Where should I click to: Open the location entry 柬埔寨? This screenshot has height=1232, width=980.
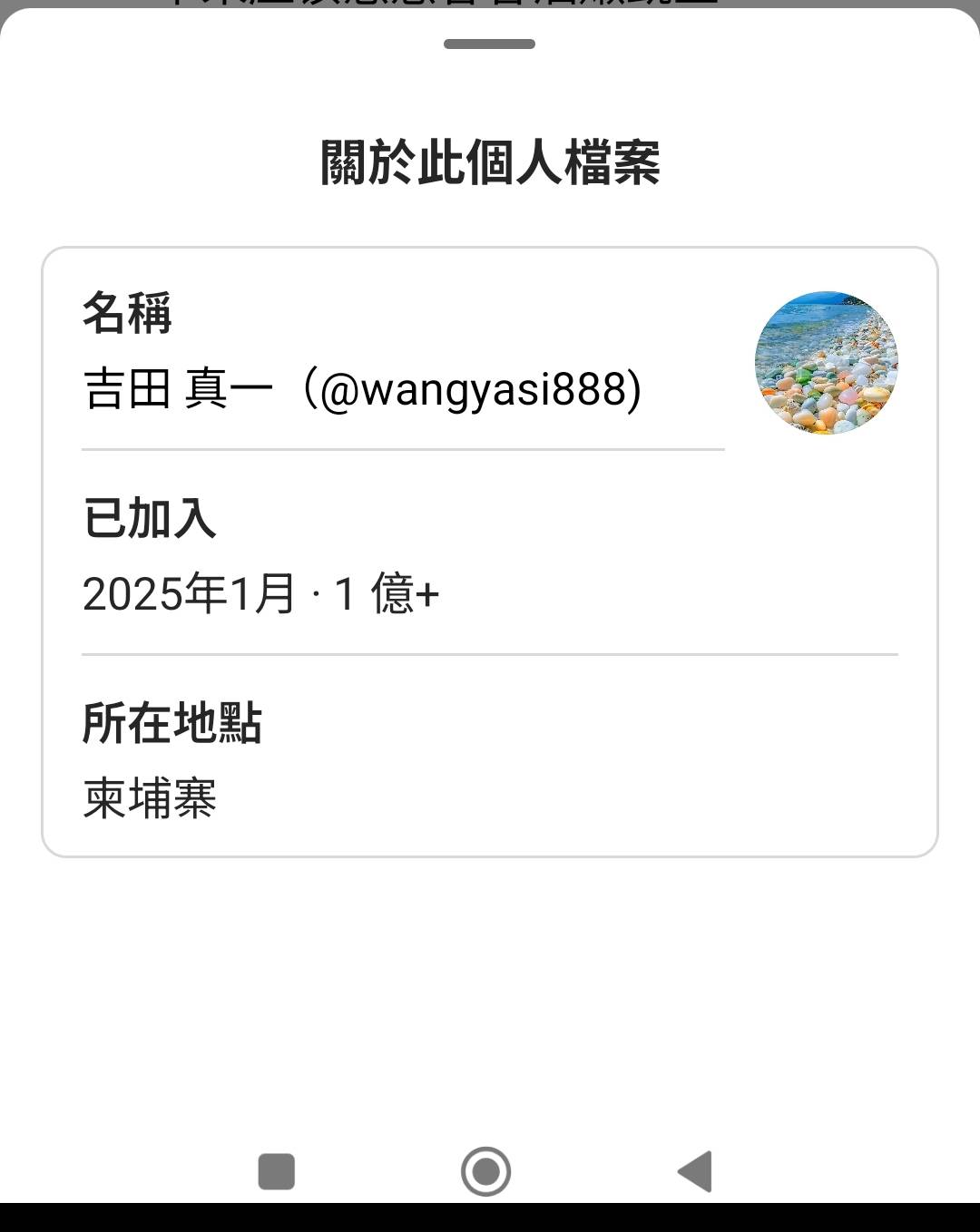(x=148, y=797)
